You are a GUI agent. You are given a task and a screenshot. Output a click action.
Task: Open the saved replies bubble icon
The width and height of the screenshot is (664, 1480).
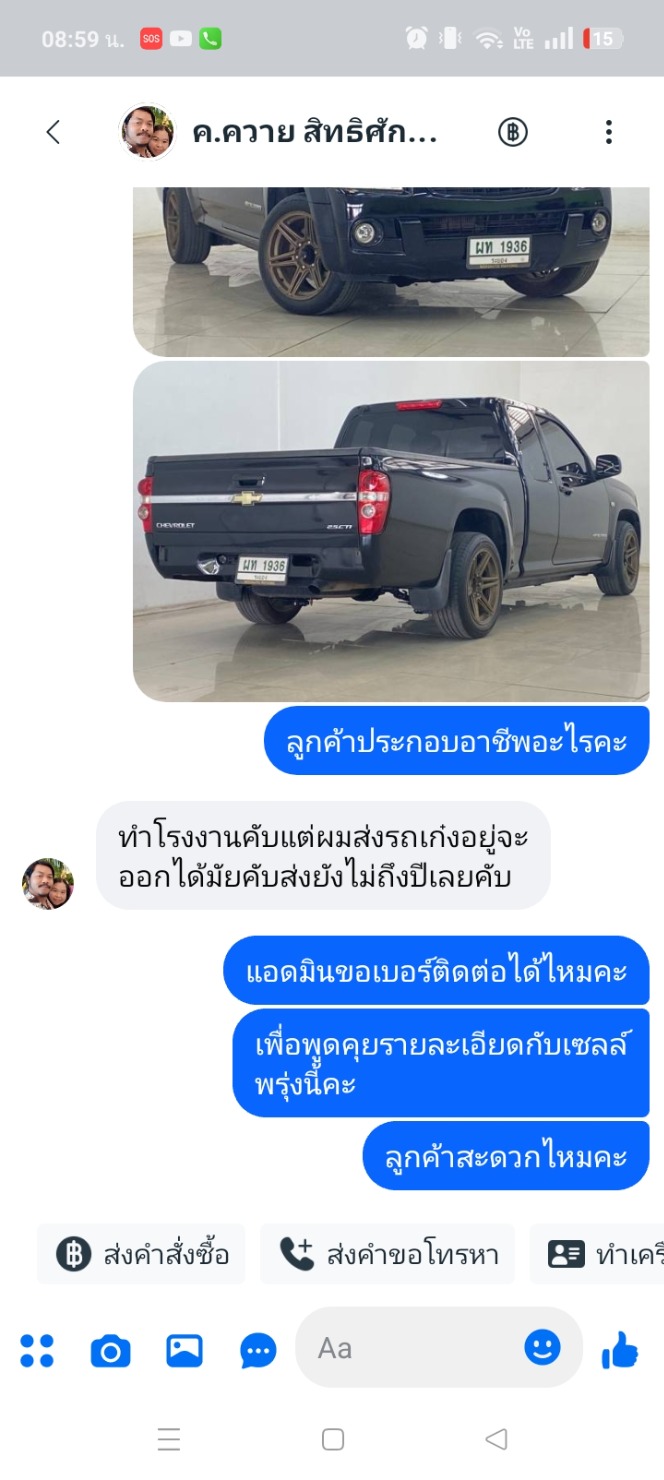click(258, 1351)
